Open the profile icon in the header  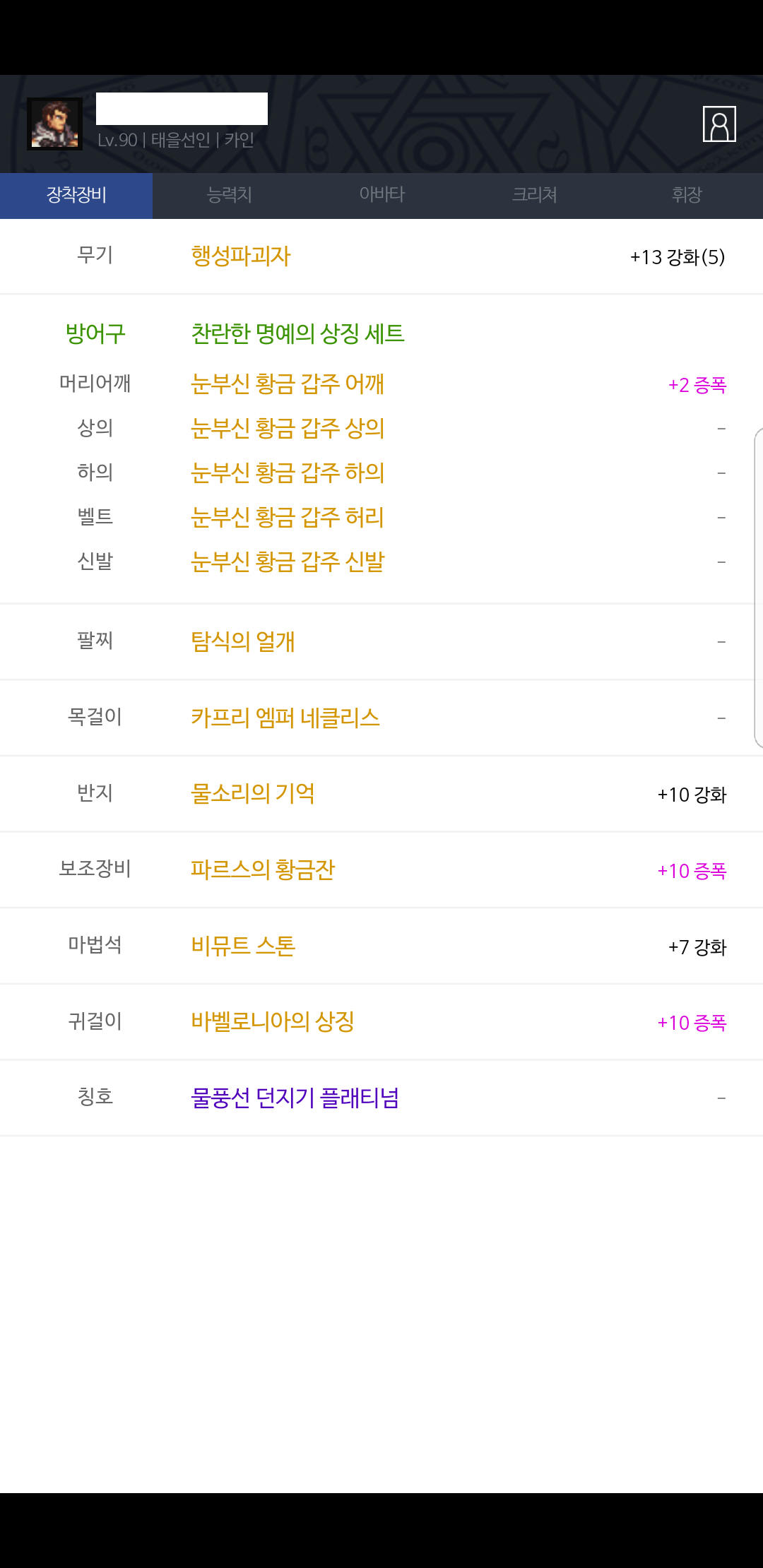(719, 124)
